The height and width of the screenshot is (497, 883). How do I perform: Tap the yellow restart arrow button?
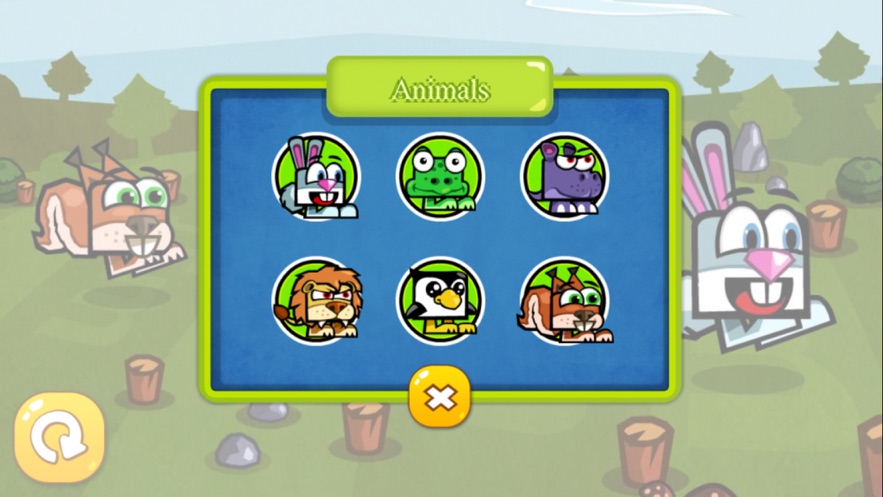click(59, 437)
